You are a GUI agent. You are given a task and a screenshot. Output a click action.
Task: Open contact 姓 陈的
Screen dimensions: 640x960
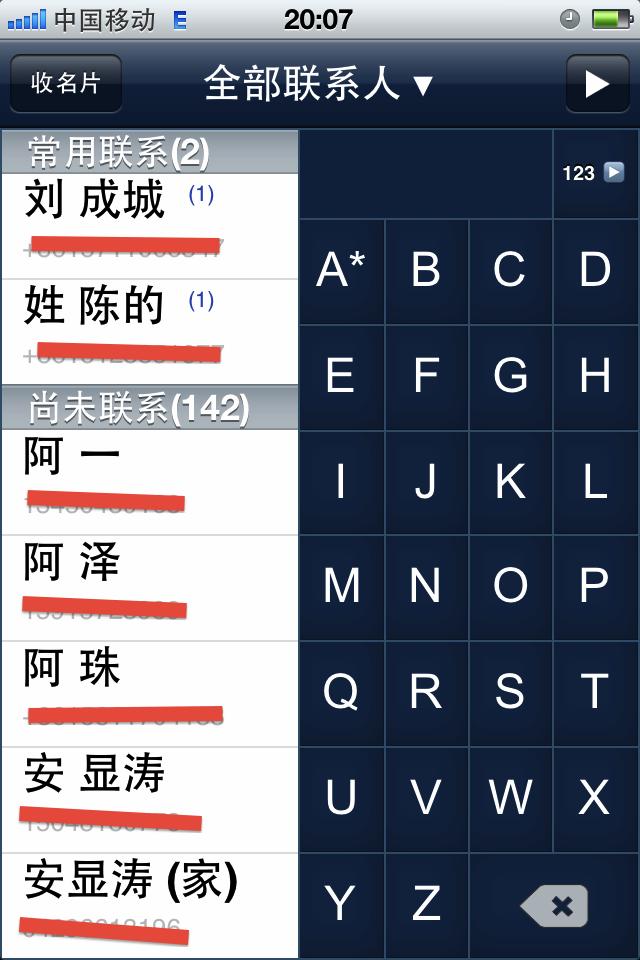point(150,332)
